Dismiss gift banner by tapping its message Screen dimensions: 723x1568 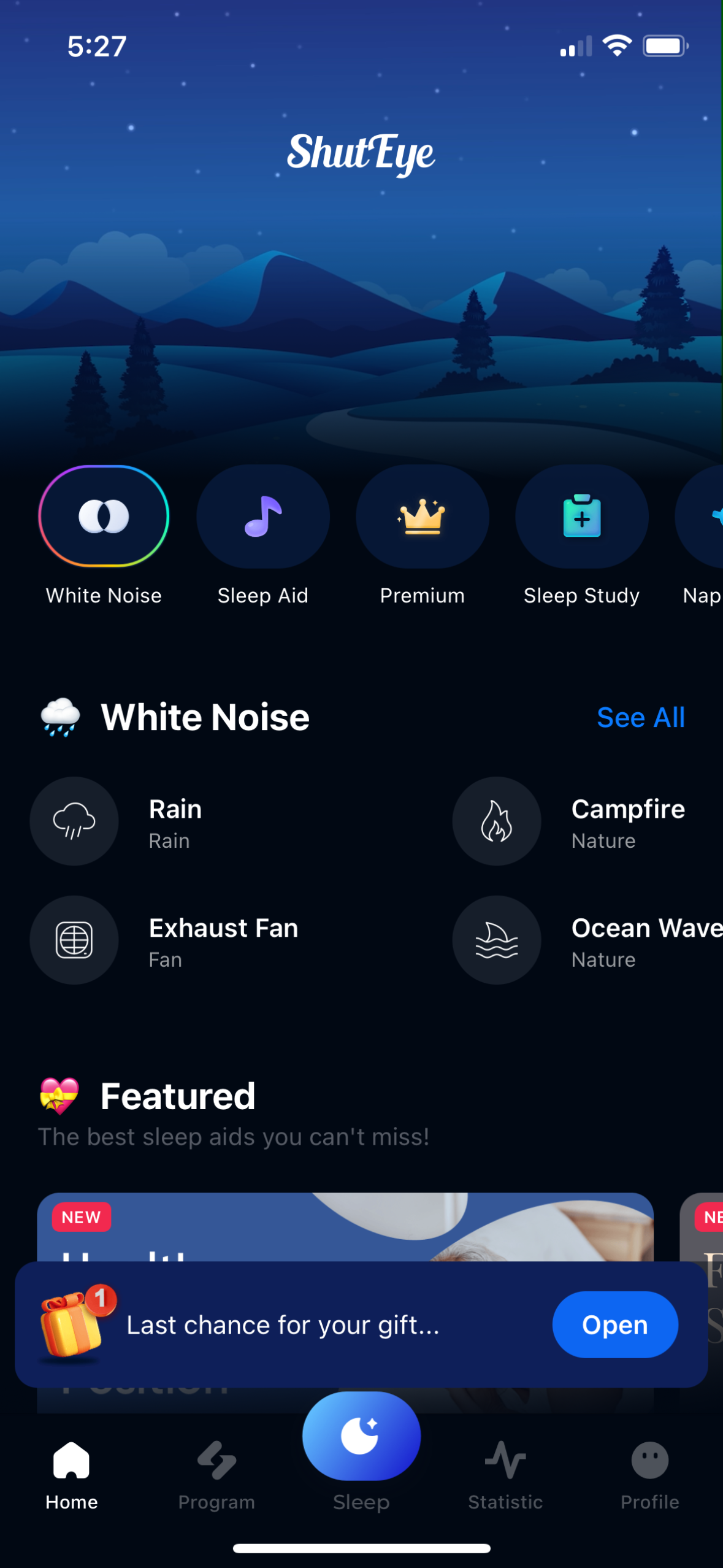tap(282, 1325)
